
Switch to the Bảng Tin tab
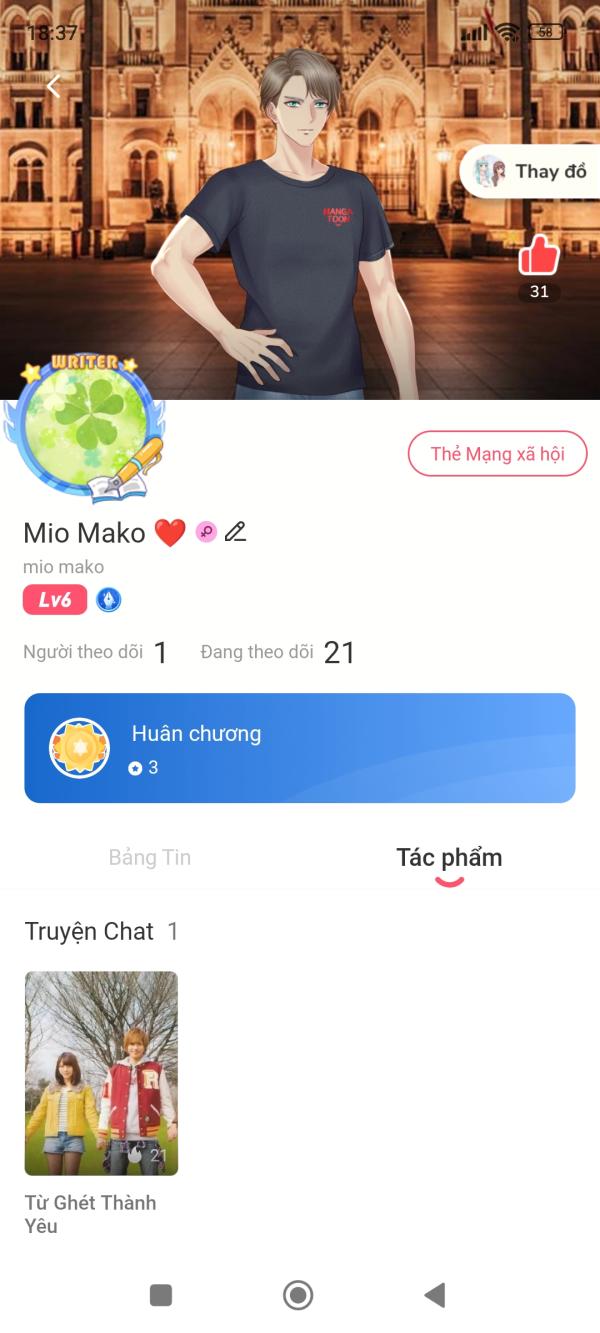coord(150,857)
